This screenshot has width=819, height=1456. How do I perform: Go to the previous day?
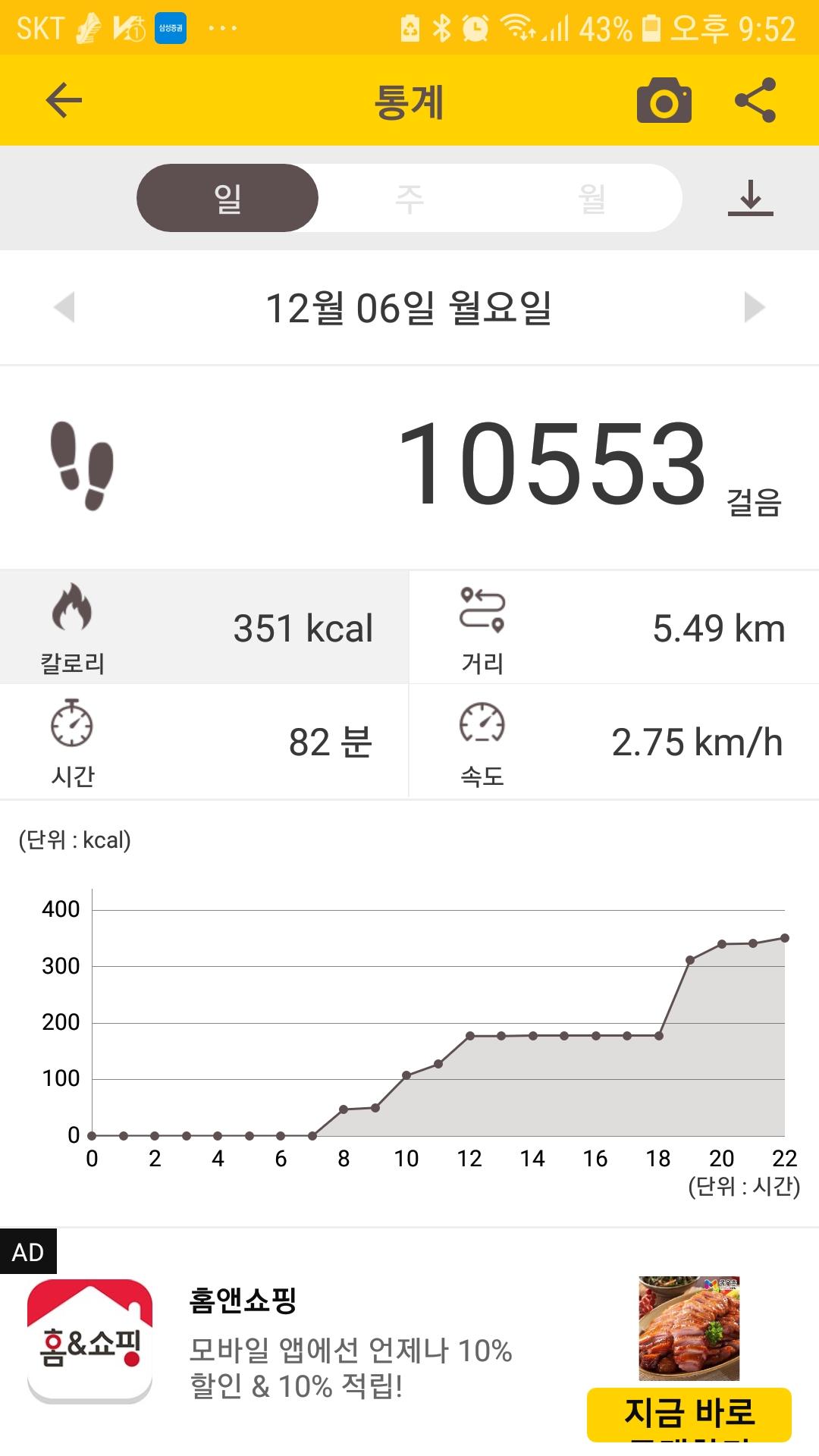[65, 308]
